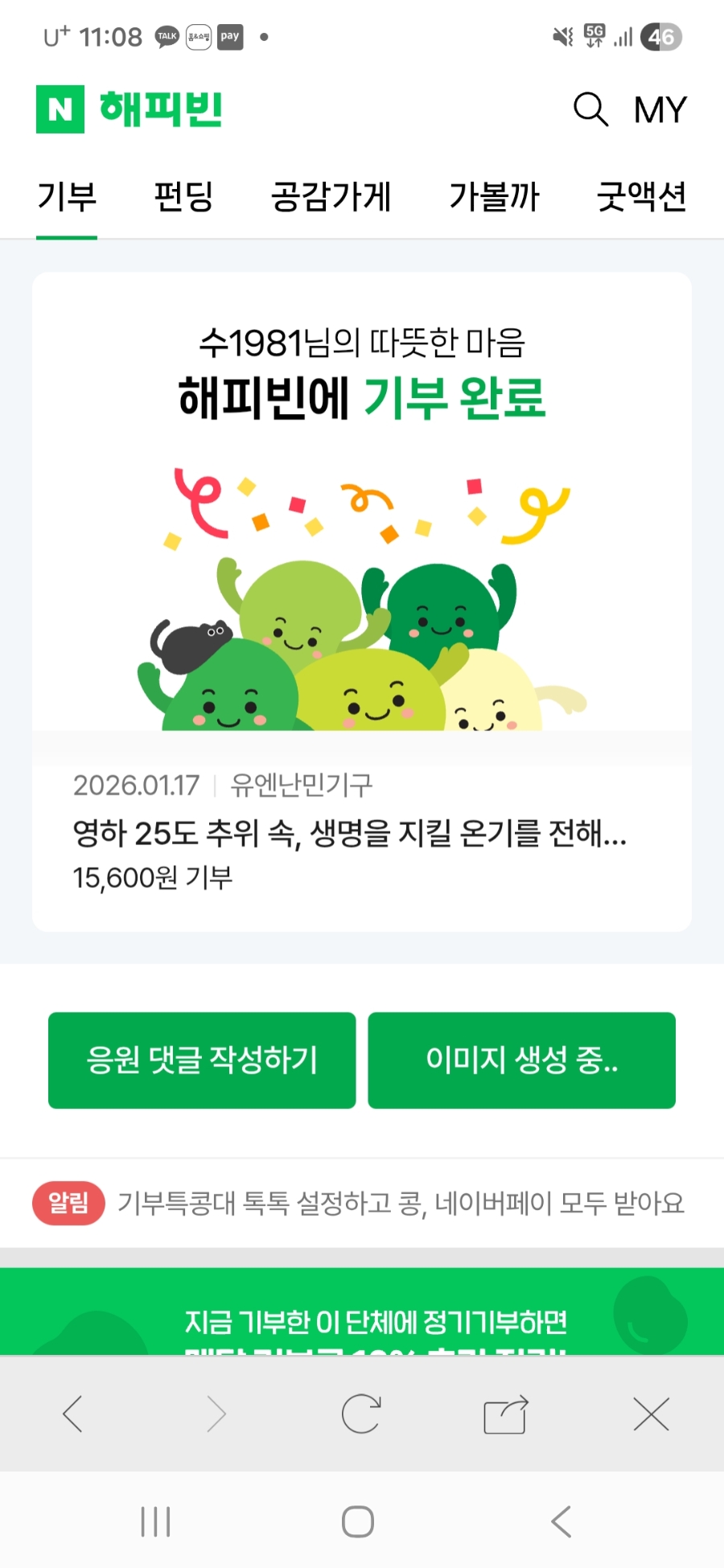The height and width of the screenshot is (1568, 724).
Task: Open the 굿액션 tab
Action: (644, 198)
